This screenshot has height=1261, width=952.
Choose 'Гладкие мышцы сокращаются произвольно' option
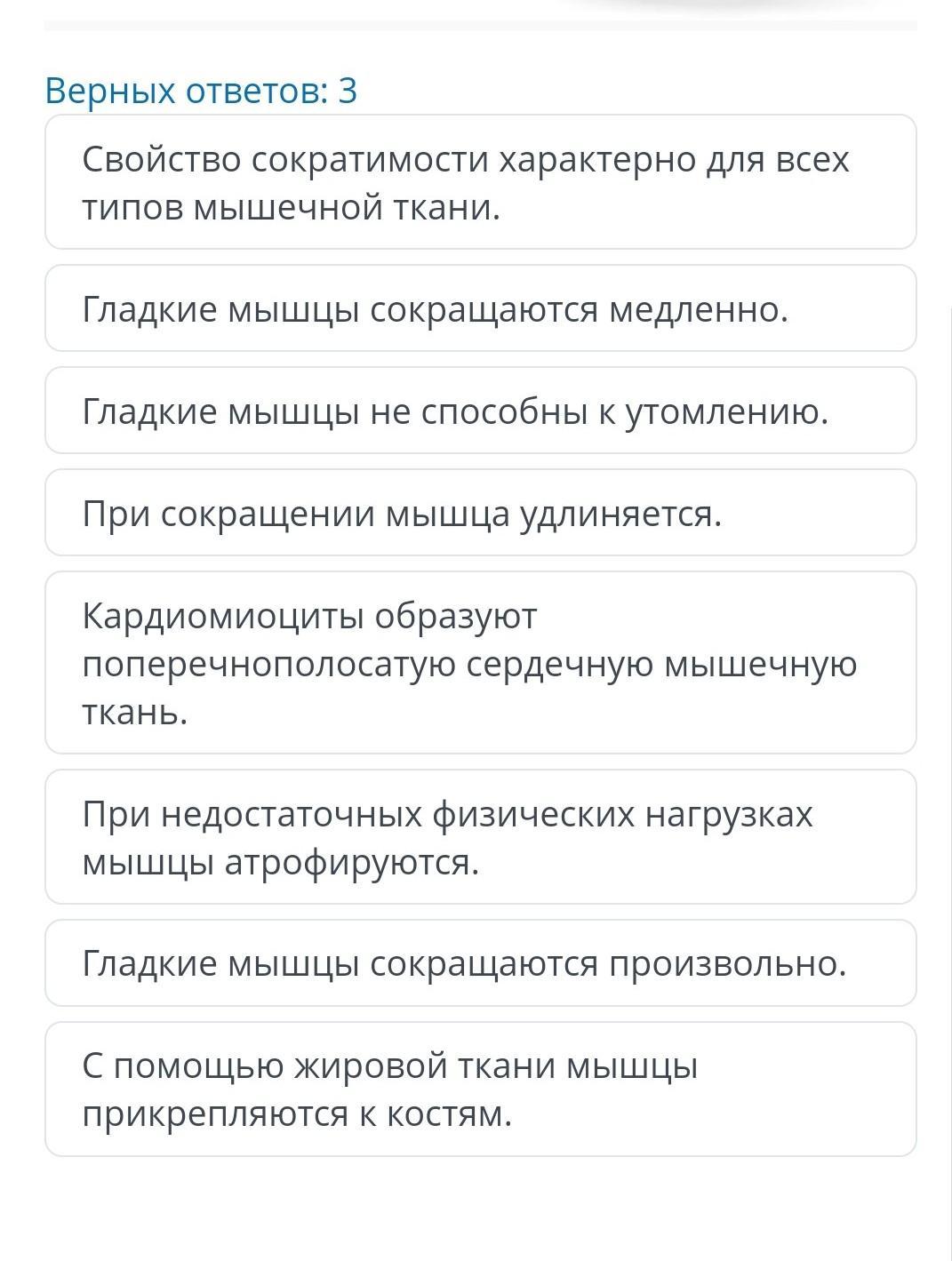pyautogui.click(x=480, y=963)
